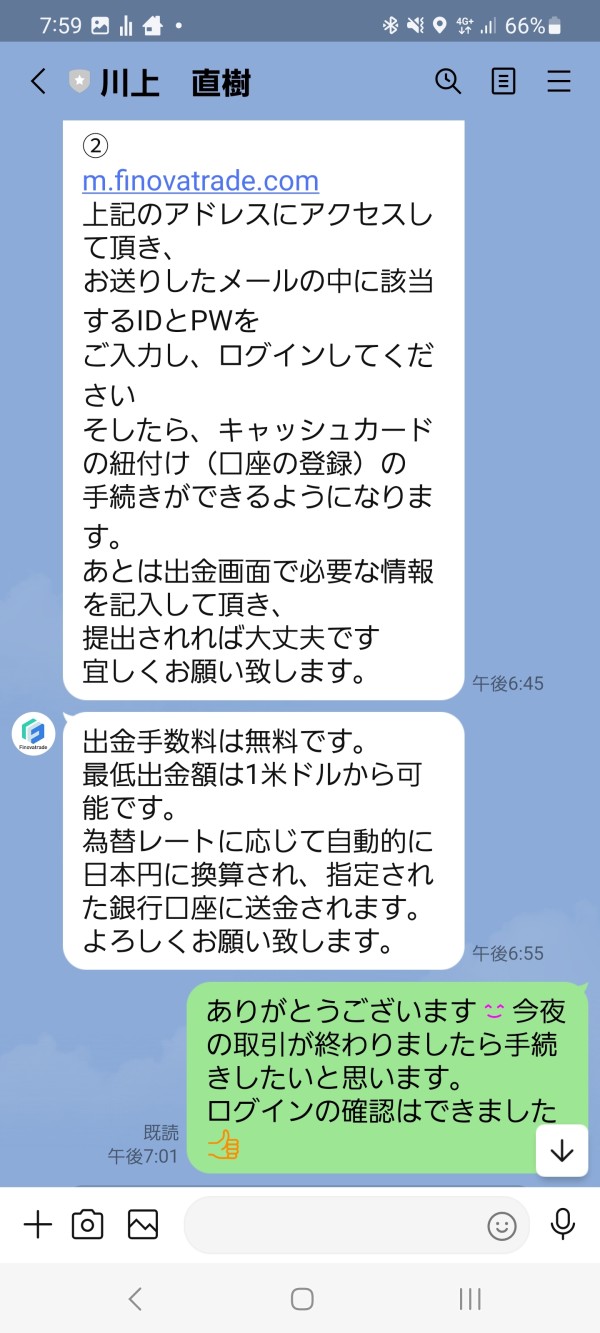
Task: Open the emoji and sticker picker
Action: pos(502,1225)
